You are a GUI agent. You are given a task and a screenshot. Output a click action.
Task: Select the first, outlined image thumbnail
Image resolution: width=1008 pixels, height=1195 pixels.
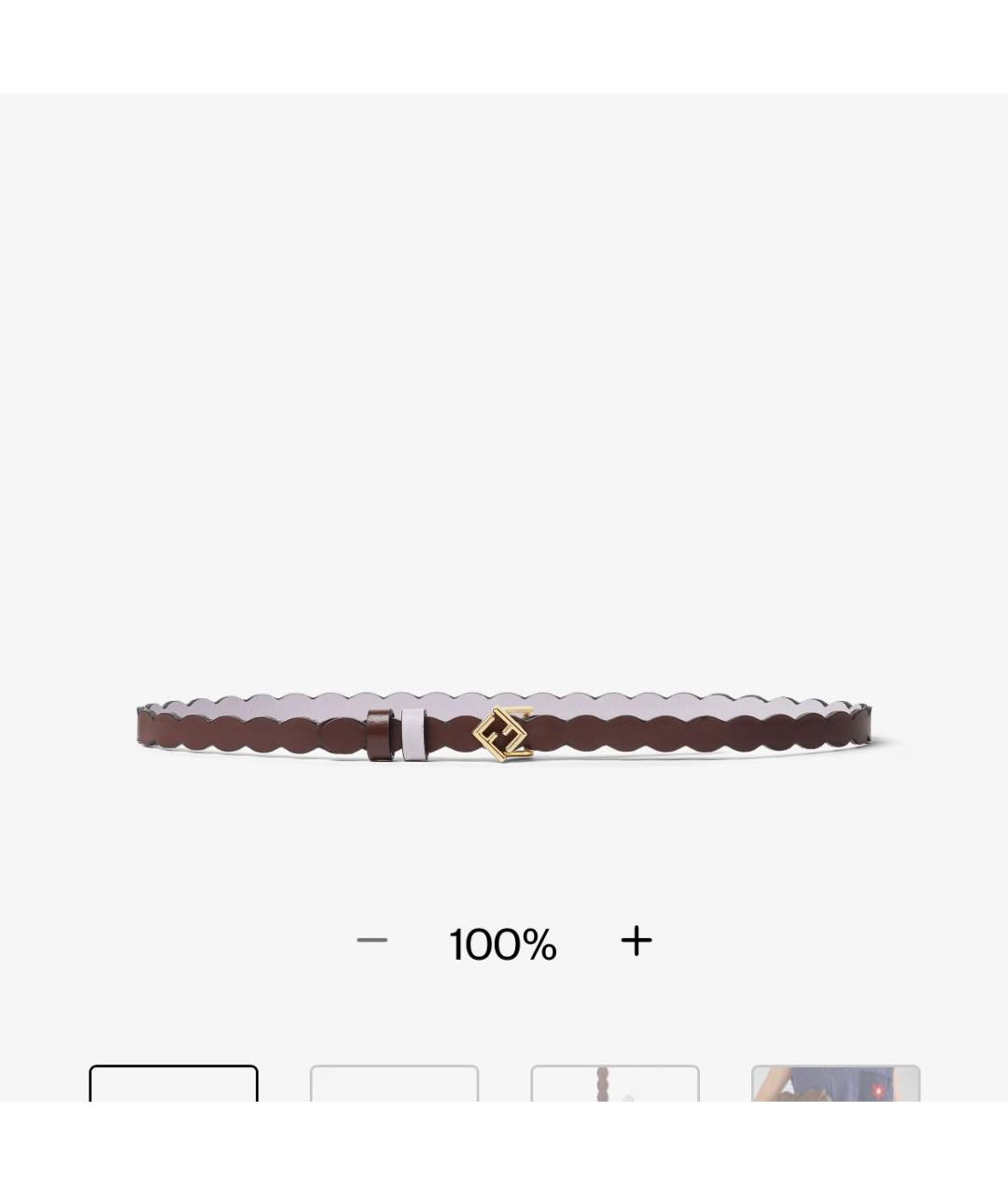click(174, 1084)
